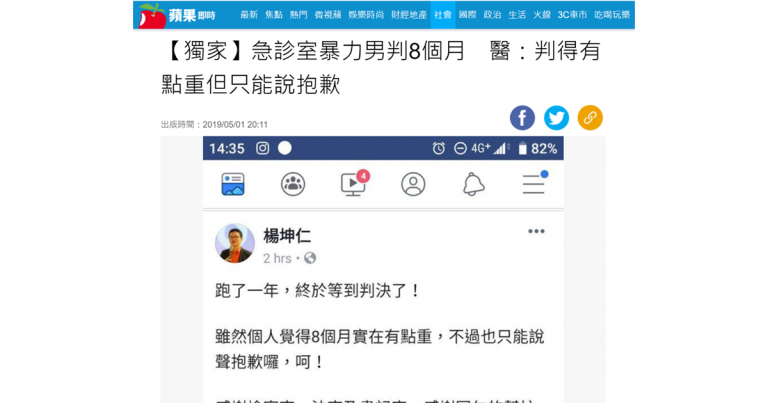Open the 吃喝玩樂 section

coord(610,15)
